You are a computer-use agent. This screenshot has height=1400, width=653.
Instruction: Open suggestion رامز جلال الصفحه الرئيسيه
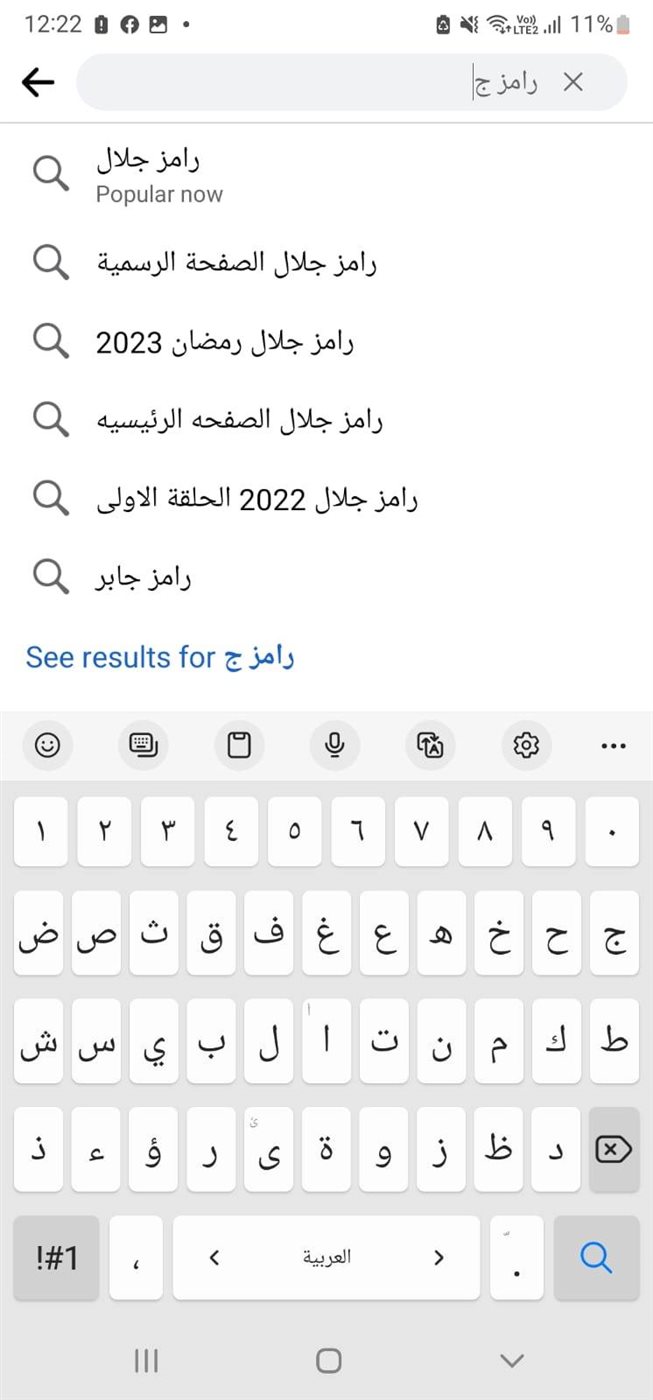coord(326,420)
